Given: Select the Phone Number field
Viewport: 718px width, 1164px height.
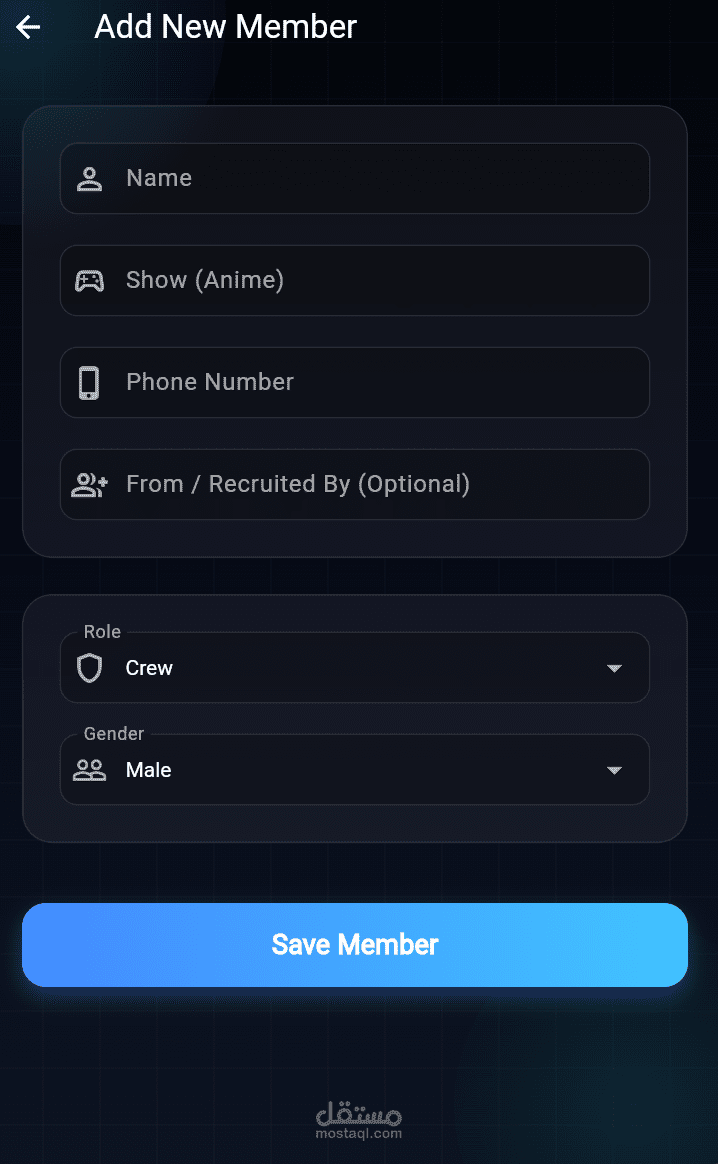Looking at the screenshot, I should coord(355,382).
